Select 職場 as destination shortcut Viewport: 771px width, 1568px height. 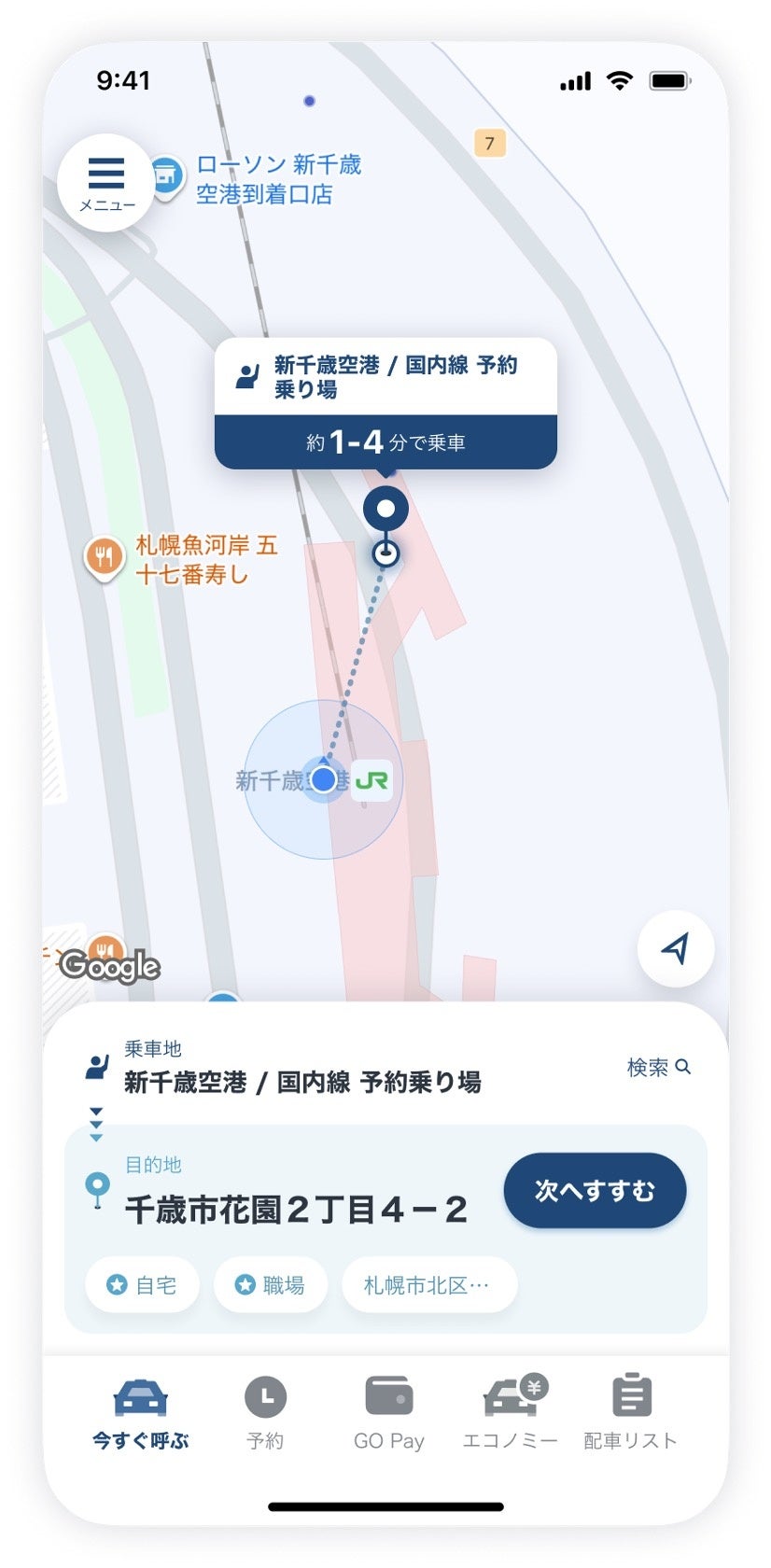(x=270, y=1285)
